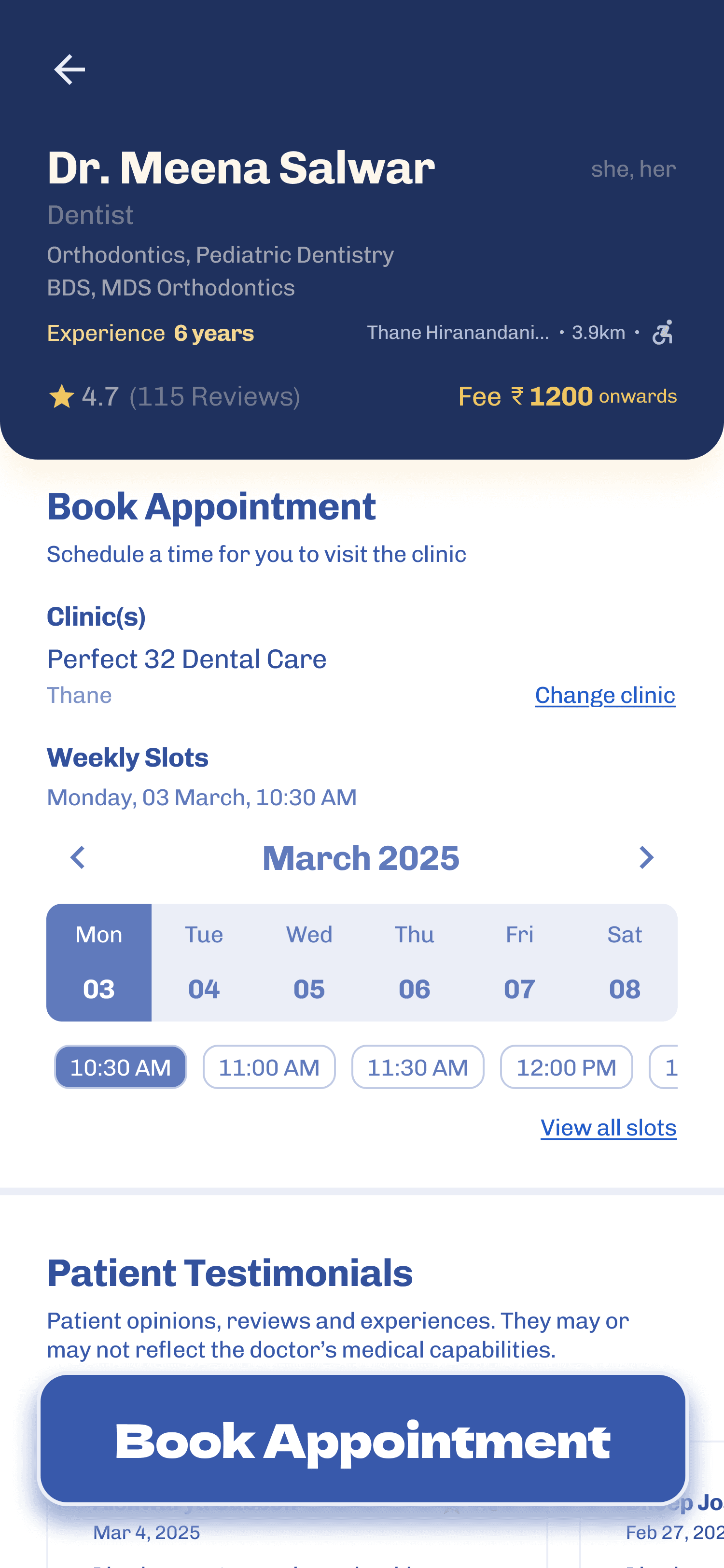This screenshot has height=1568, width=724.
Task: Choose the 12:00 PM time slot
Action: (x=566, y=1067)
